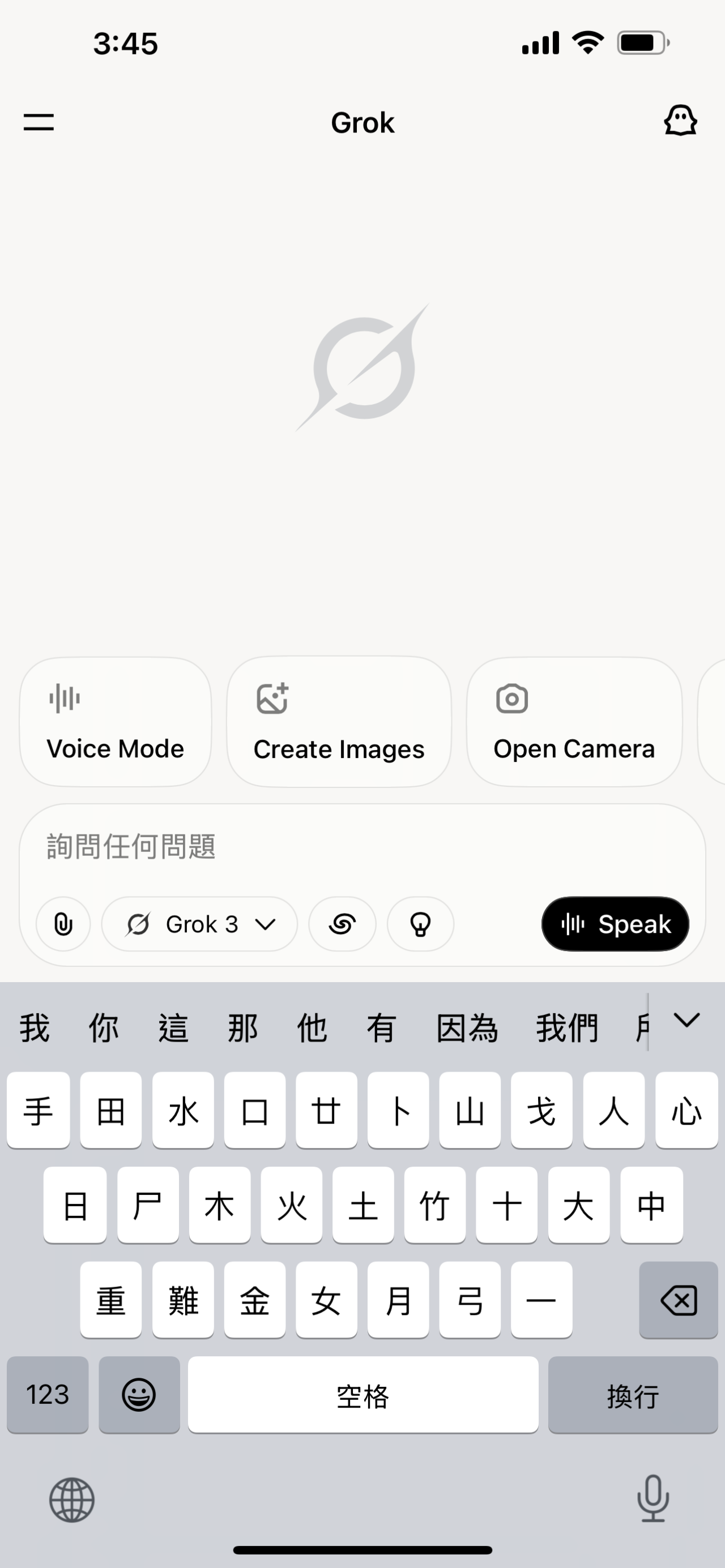Viewport: 725px width, 1568px height.
Task: Start Voice Mode
Action: coord(116,722)
